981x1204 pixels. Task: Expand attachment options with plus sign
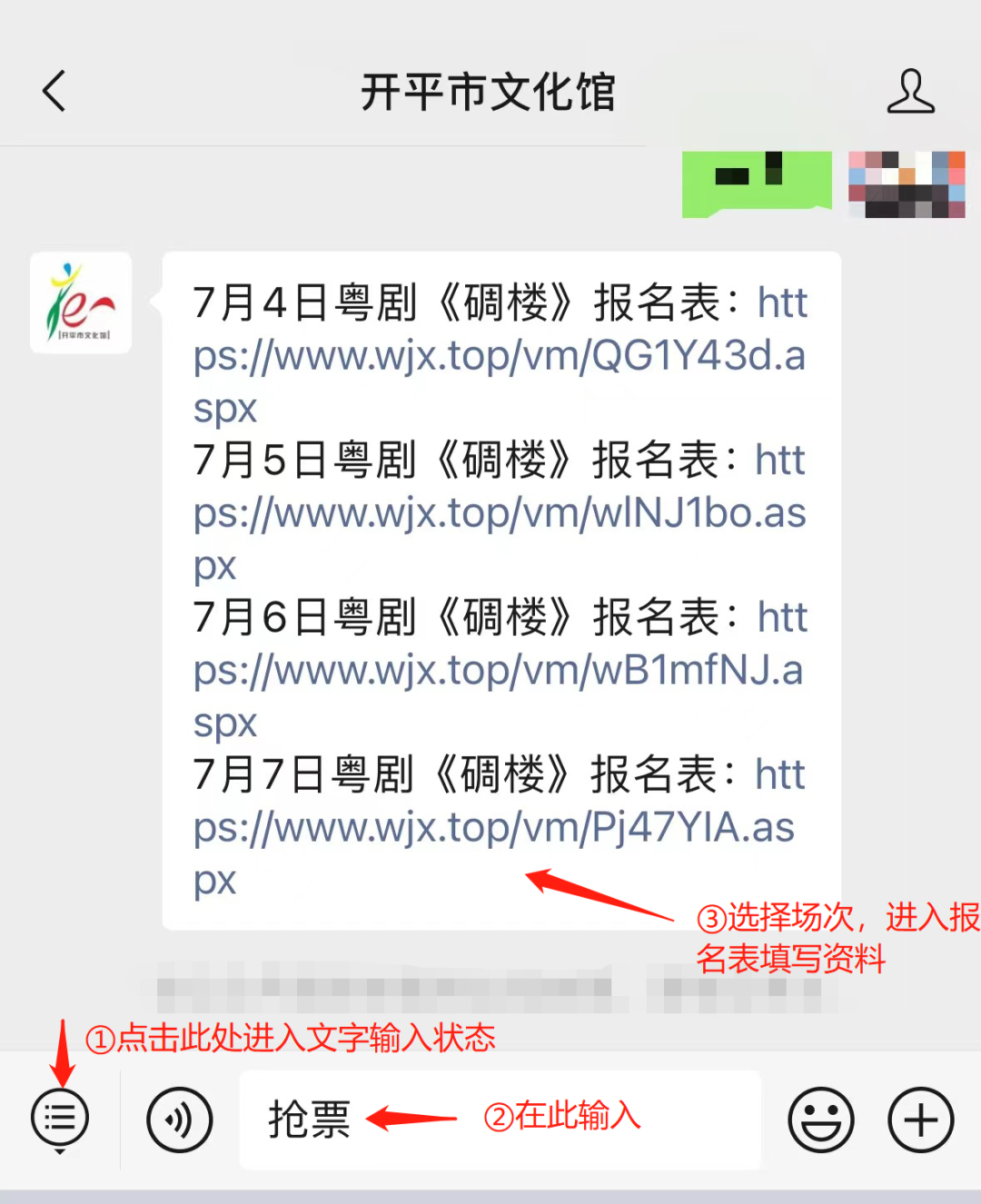[x=921, y=1119]
